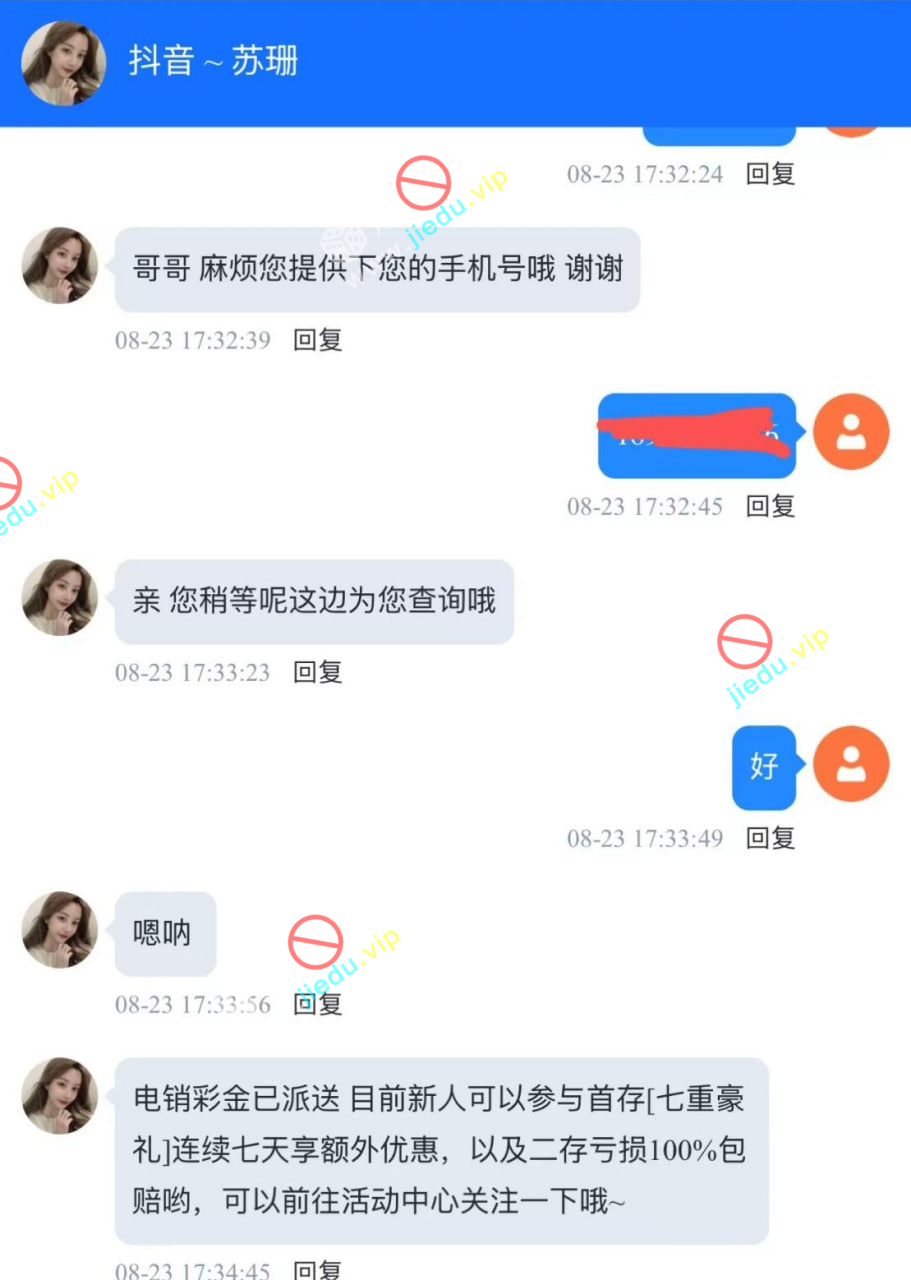Open 苏珊's profile avatar in header
Screen dimensions: 911x1280
point(64,63)
